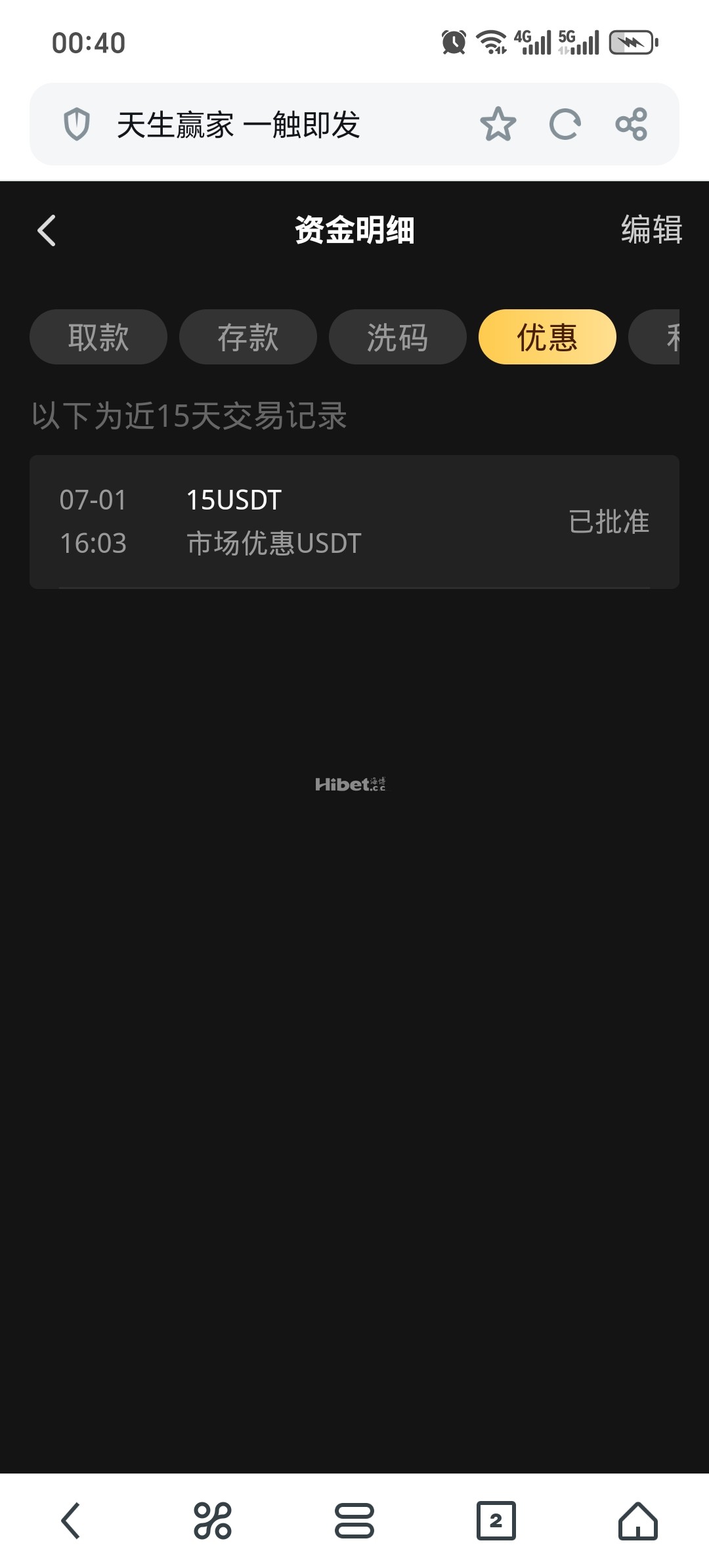Image resolution: width=709 pixels, height=1568 pixels.
Task: Tap the site security shield icon
Action: click(78, 124)
